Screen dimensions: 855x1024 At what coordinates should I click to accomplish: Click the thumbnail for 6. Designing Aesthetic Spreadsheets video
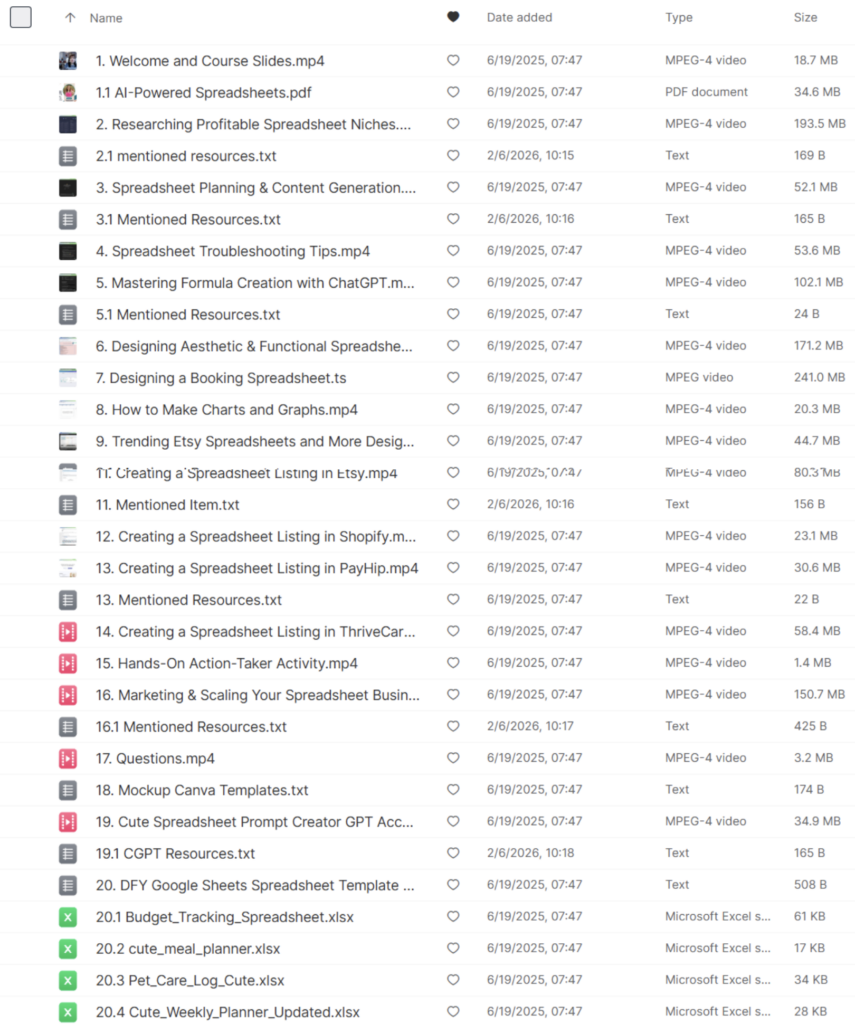67,346
